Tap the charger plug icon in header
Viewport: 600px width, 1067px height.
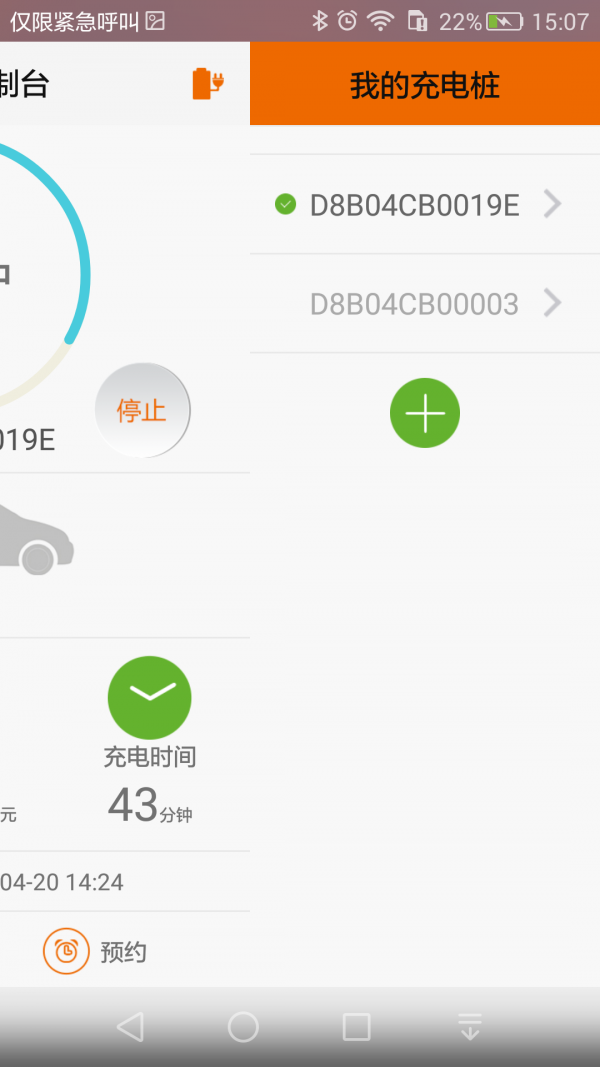[208, 84]
